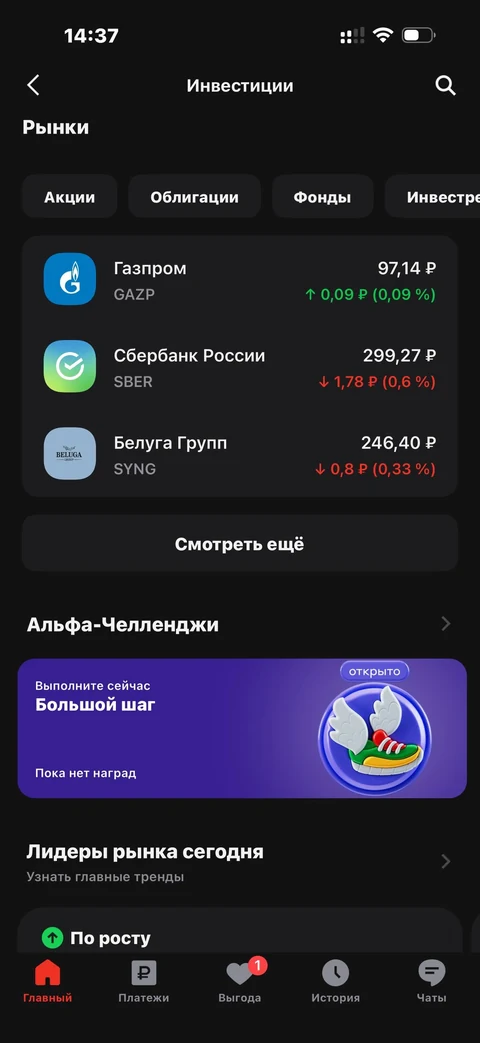This screenshot has width=480, height=1043.
Task: Select the Фонды chip
Action: click(x=322, y=197)
